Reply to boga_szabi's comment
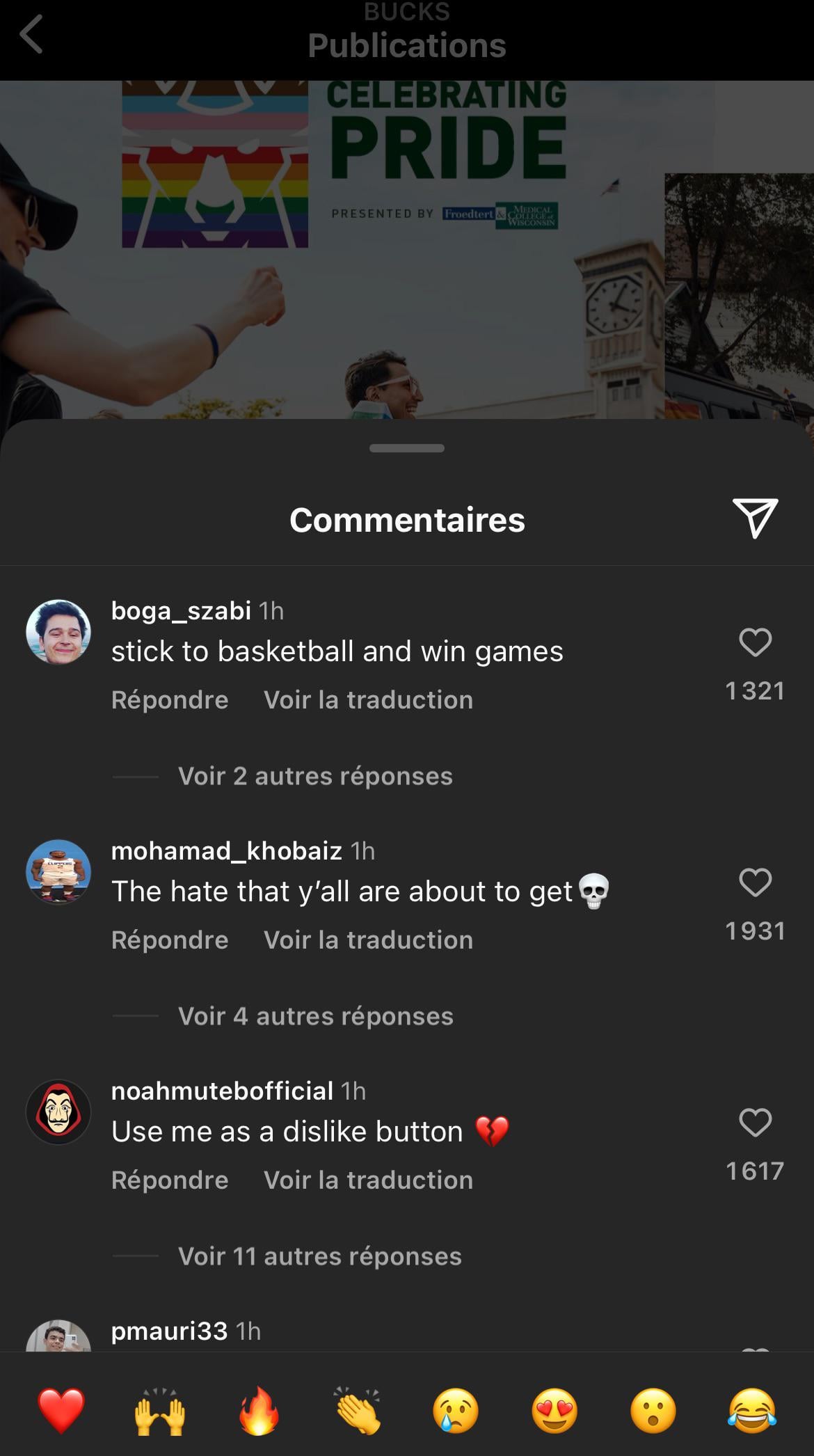Screen dimensions: 814x1456 click(x=170, y=699)
